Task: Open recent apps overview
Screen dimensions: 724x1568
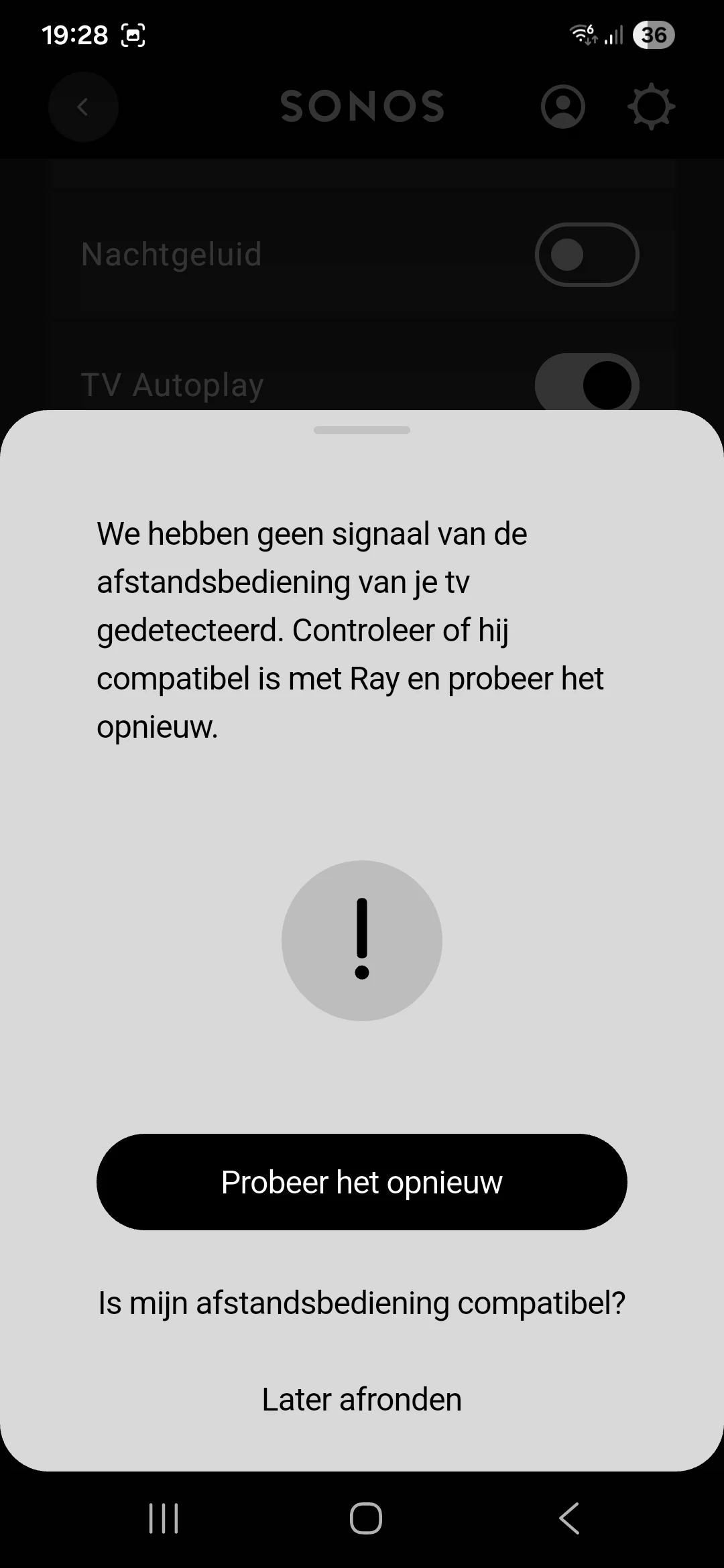Action: click(x=164, y=1518)
